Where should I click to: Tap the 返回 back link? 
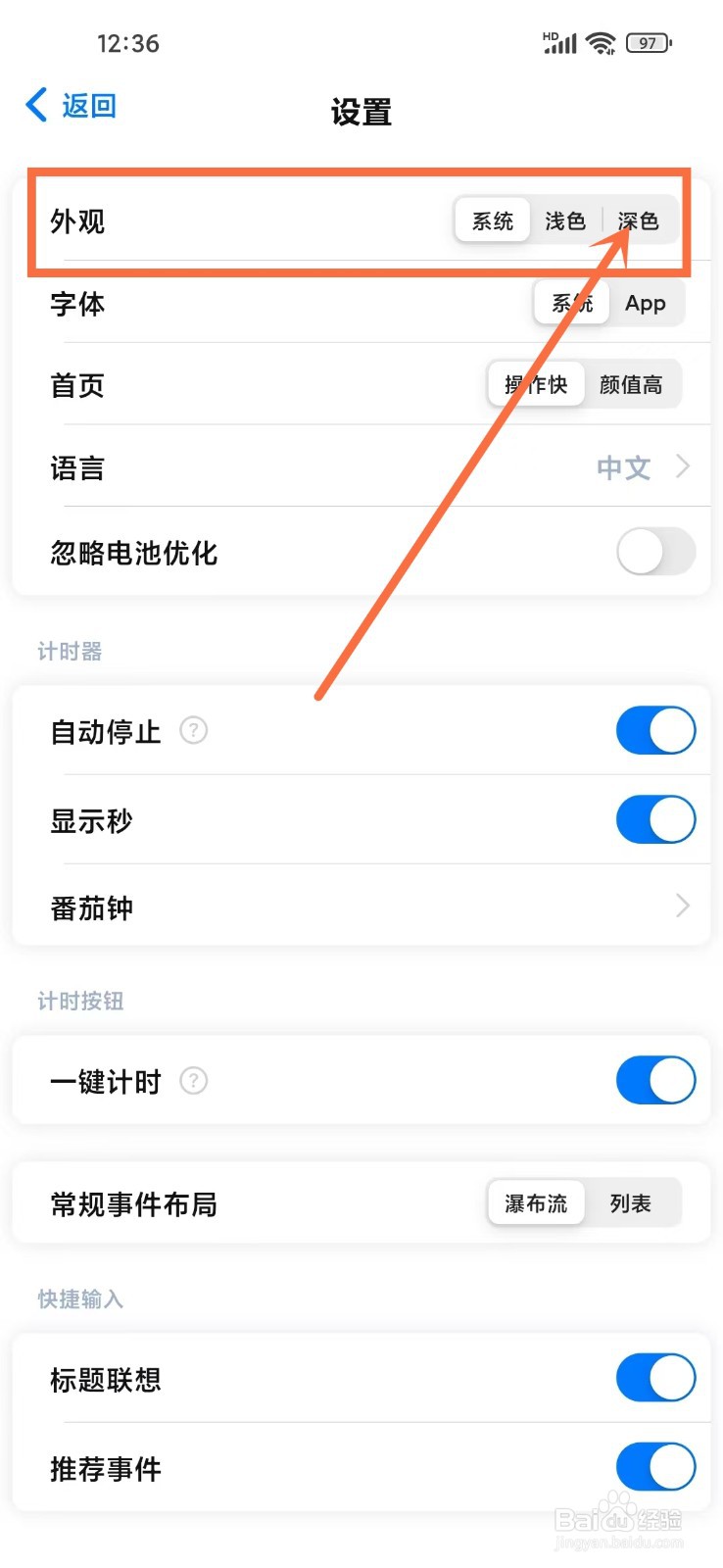(86, 105)
